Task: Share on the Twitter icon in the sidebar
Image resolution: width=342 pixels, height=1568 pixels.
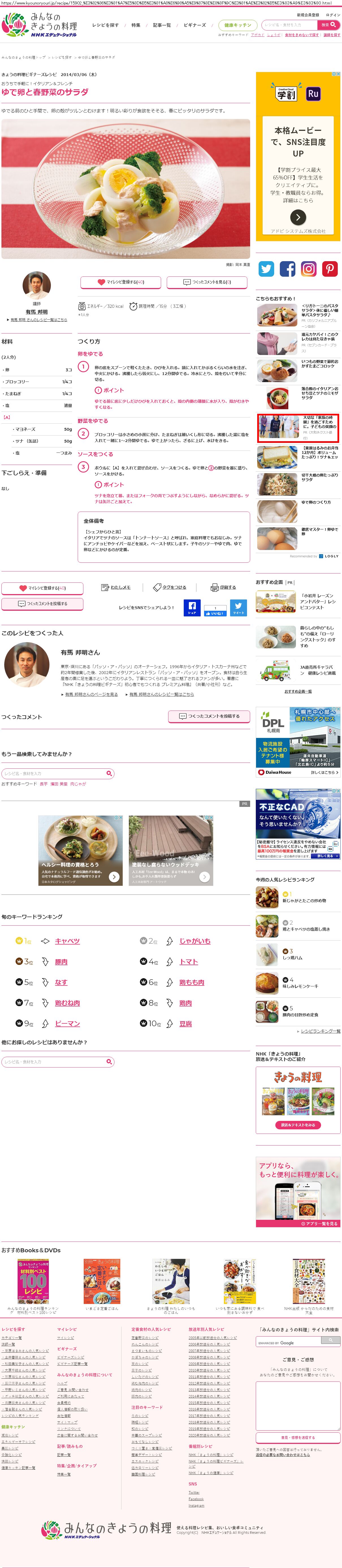Action: 266,268
